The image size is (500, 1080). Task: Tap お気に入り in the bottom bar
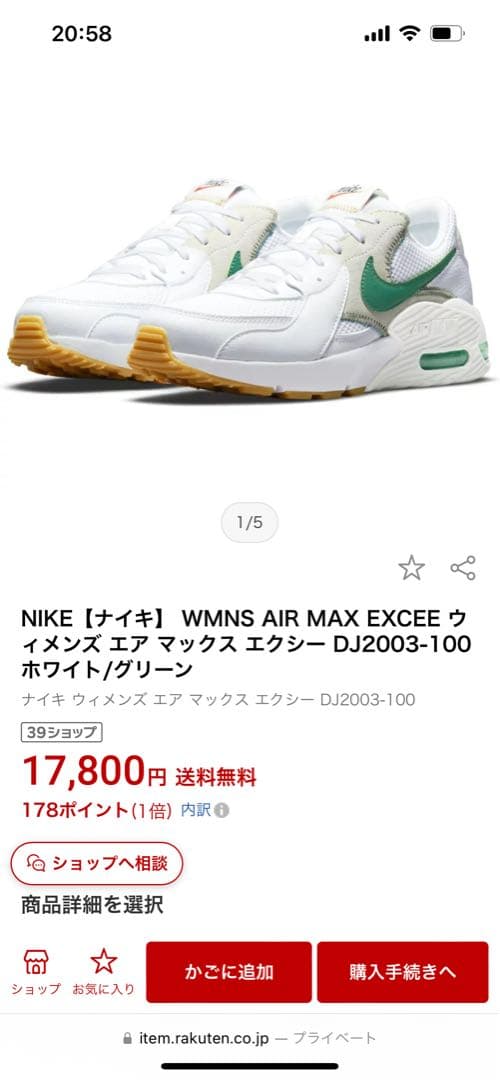coord(103,972)
